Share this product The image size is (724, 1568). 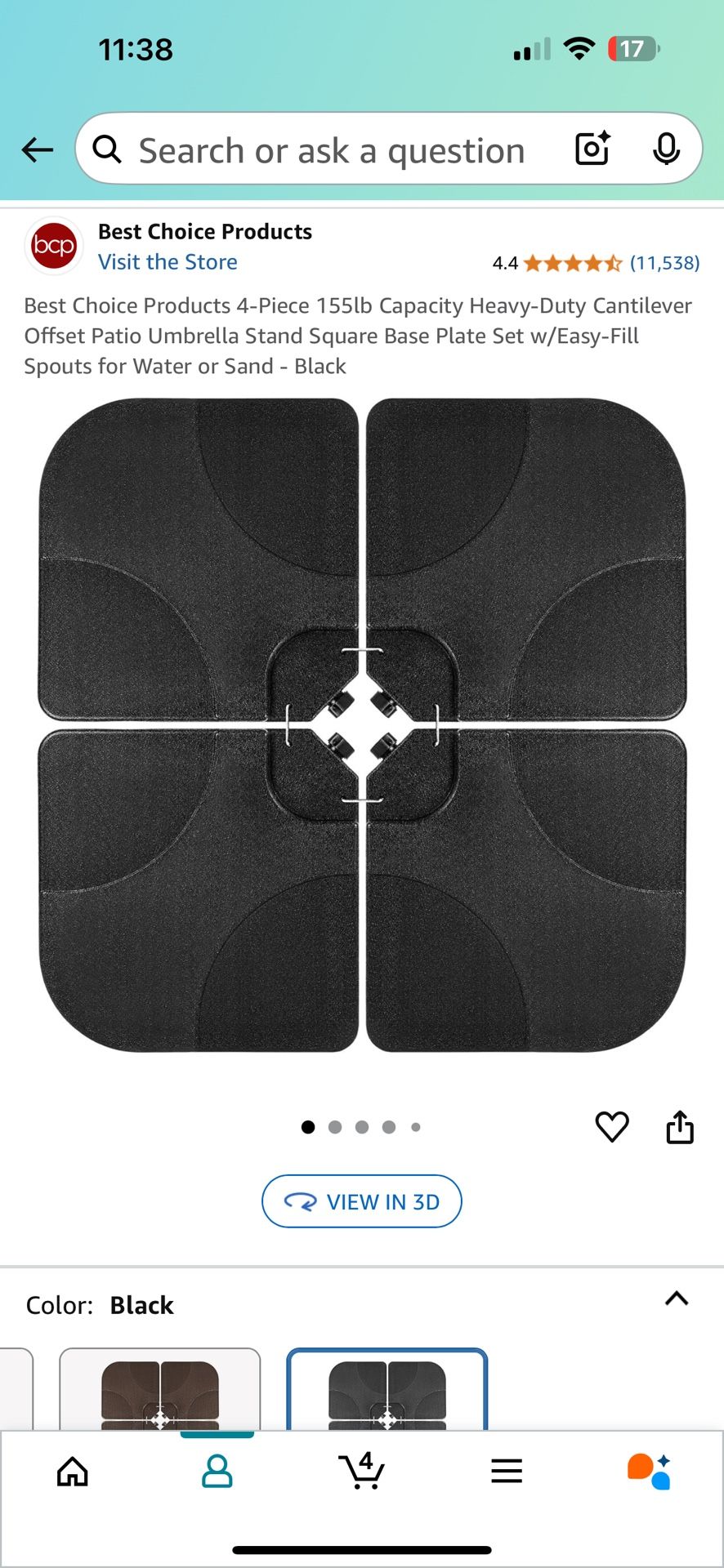coord(680,1127)
